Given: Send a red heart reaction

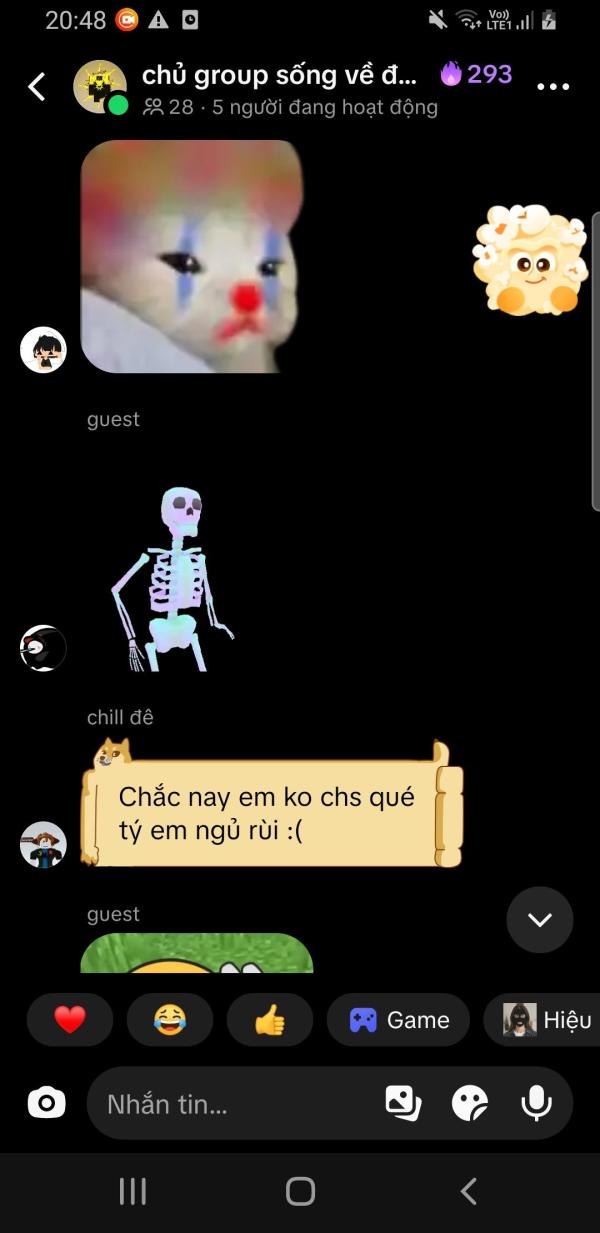Looking at the screenshot, I should click(x=70, y=1020).
